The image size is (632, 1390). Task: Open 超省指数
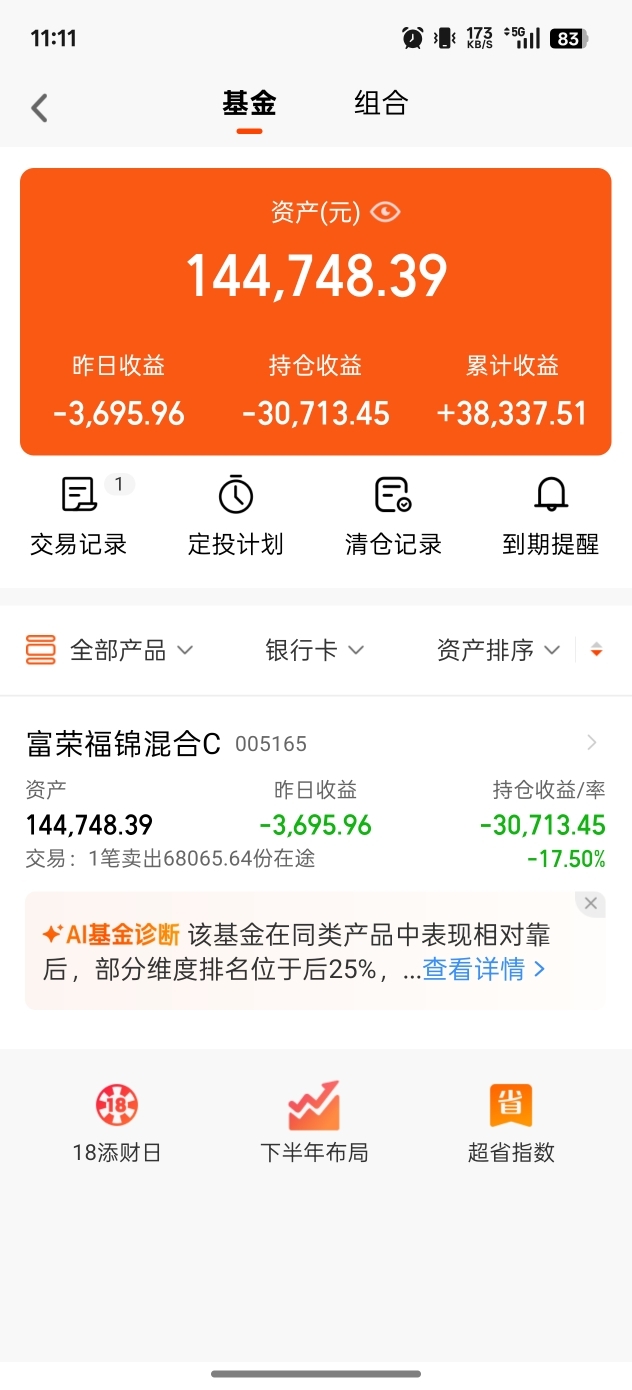pyautogui.click(x=511, y=1124)
